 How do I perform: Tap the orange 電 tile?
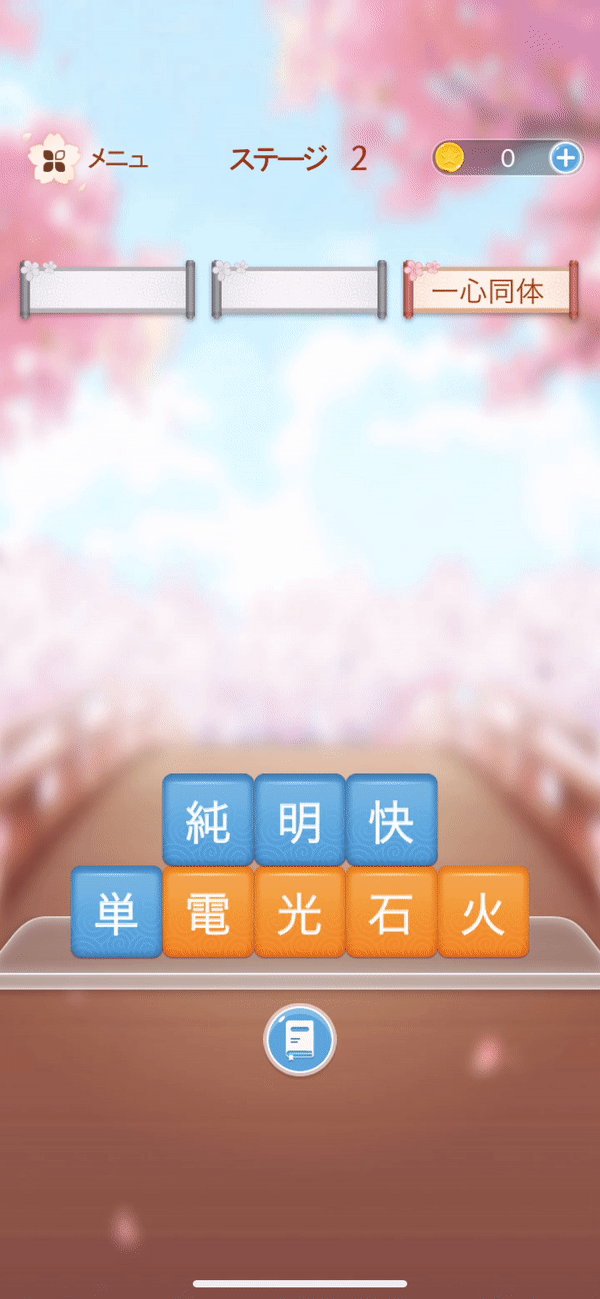(x=208, y=912)
